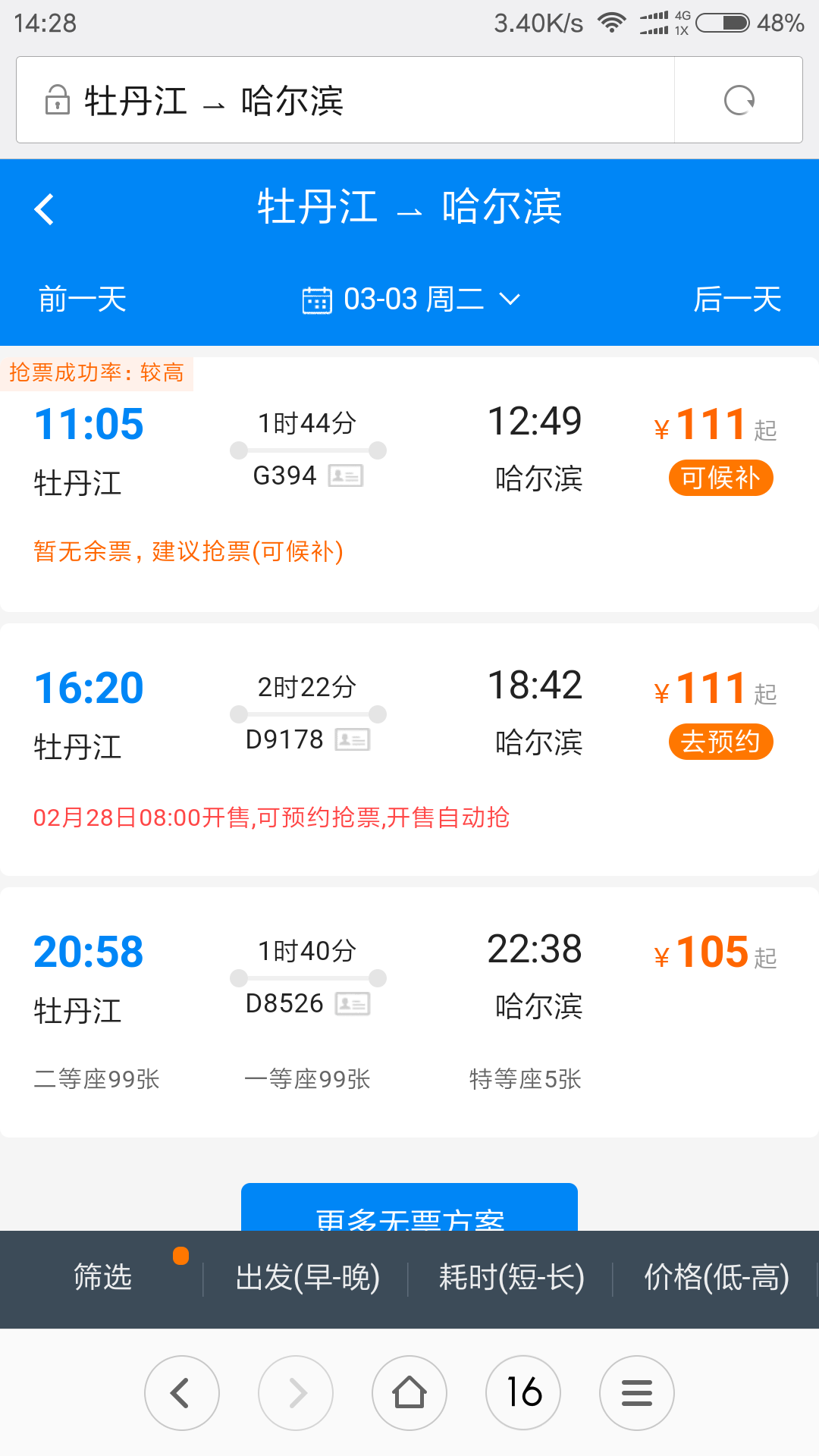Sort by duration 耗时(短-长)

[511, 1278]
